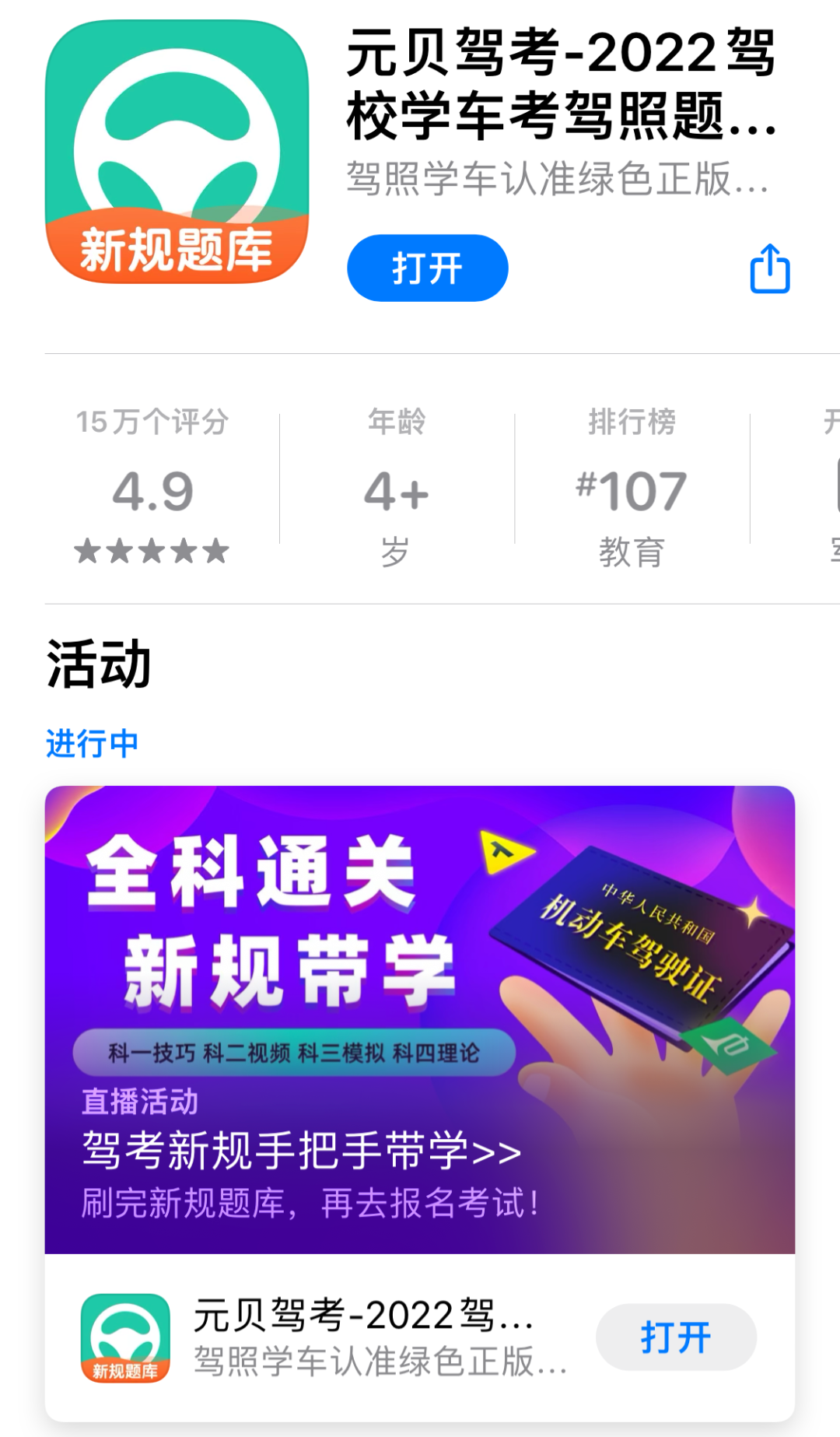Tap the blue 打开 button under app title
This screenshot has height=1437, width=840.
pos(427,268)
